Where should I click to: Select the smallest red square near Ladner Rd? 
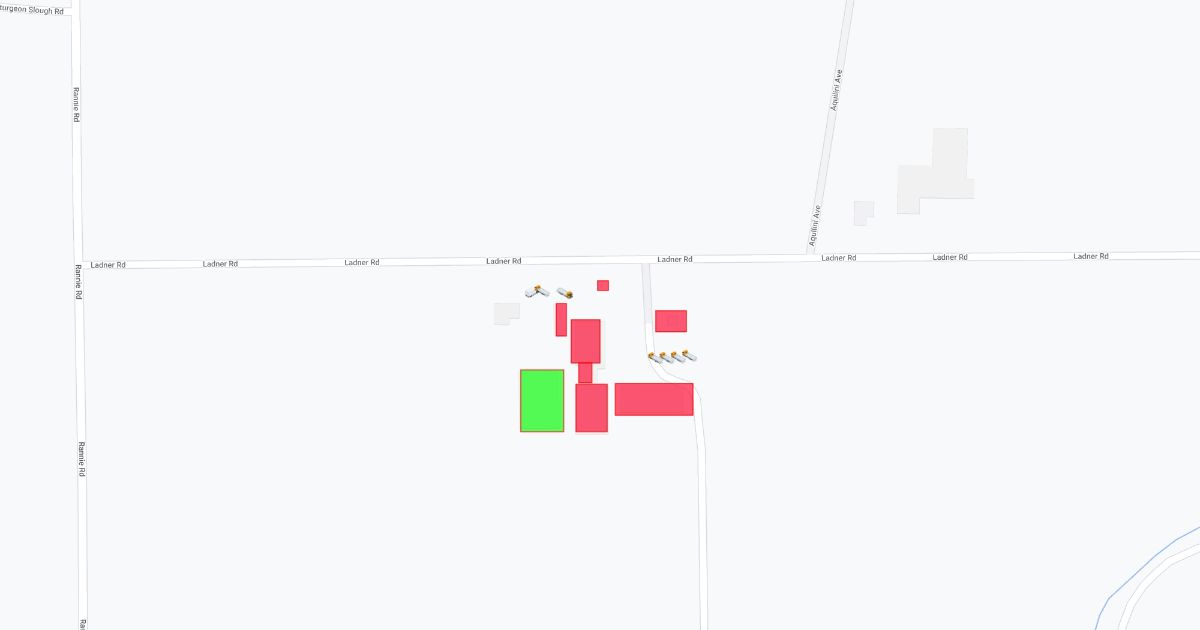coord(603,285)
